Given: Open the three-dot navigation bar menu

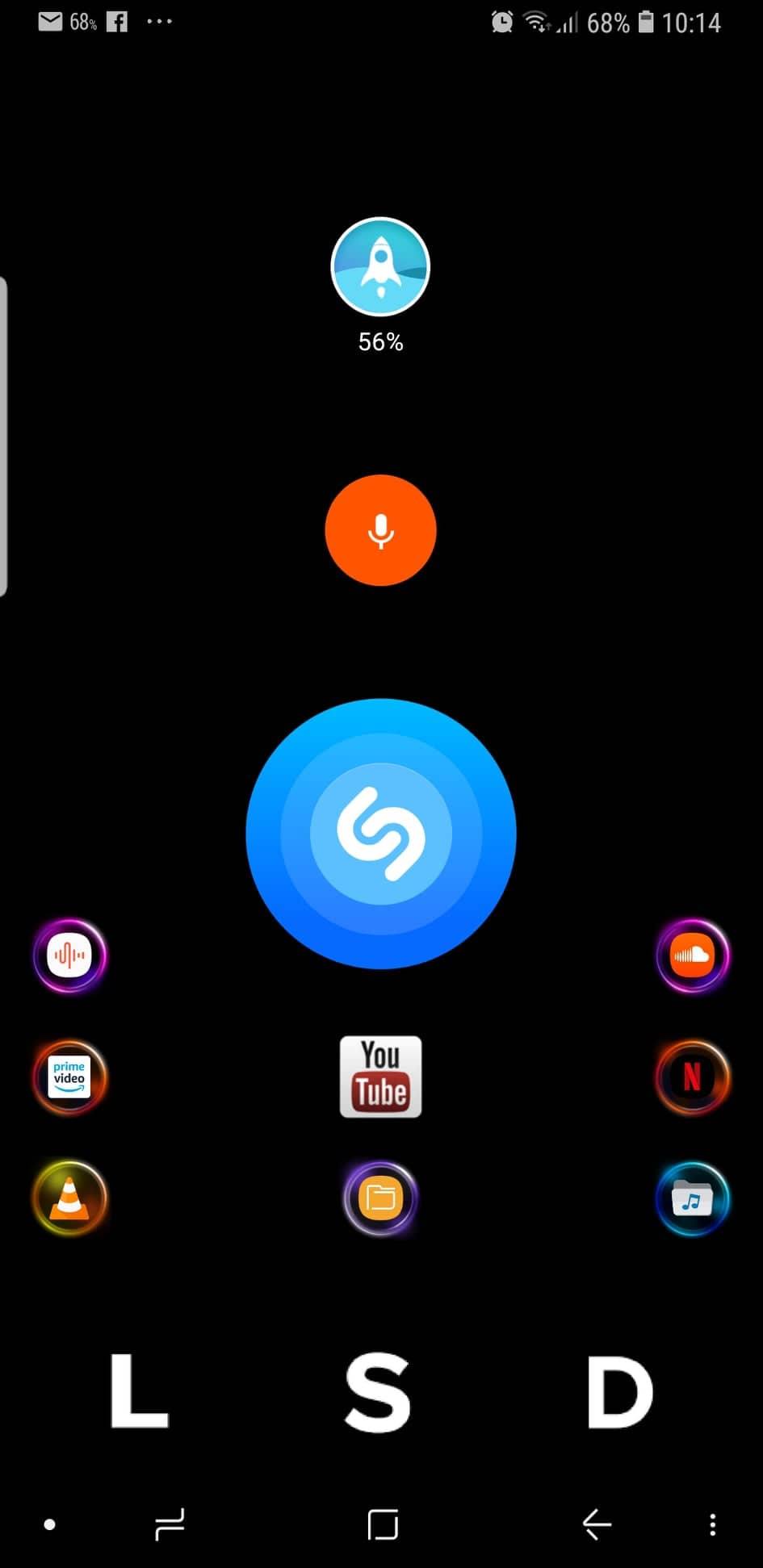Looking at the screenshot, I should pos(712,1524).
